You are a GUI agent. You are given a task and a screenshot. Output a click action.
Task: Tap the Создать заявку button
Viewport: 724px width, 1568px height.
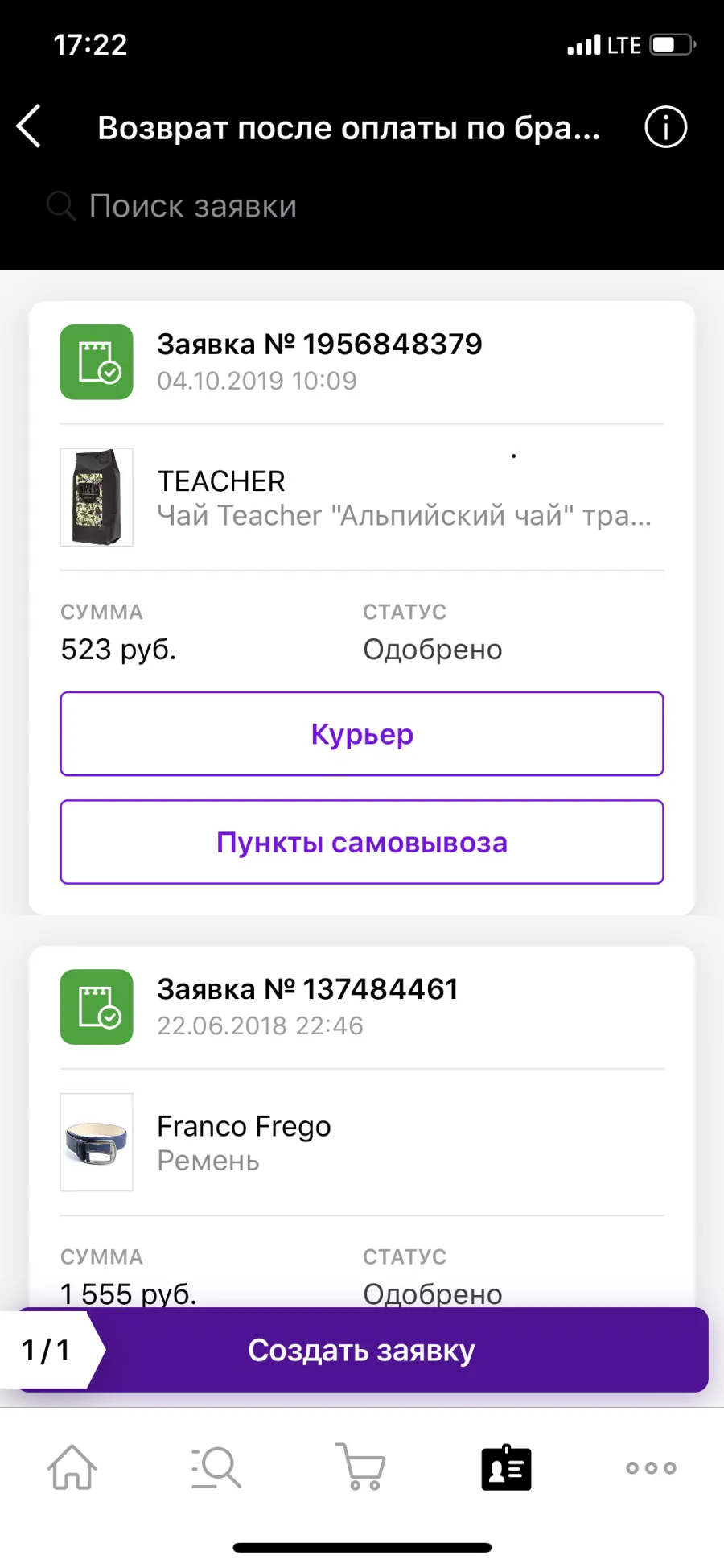tap(362, 1350)
